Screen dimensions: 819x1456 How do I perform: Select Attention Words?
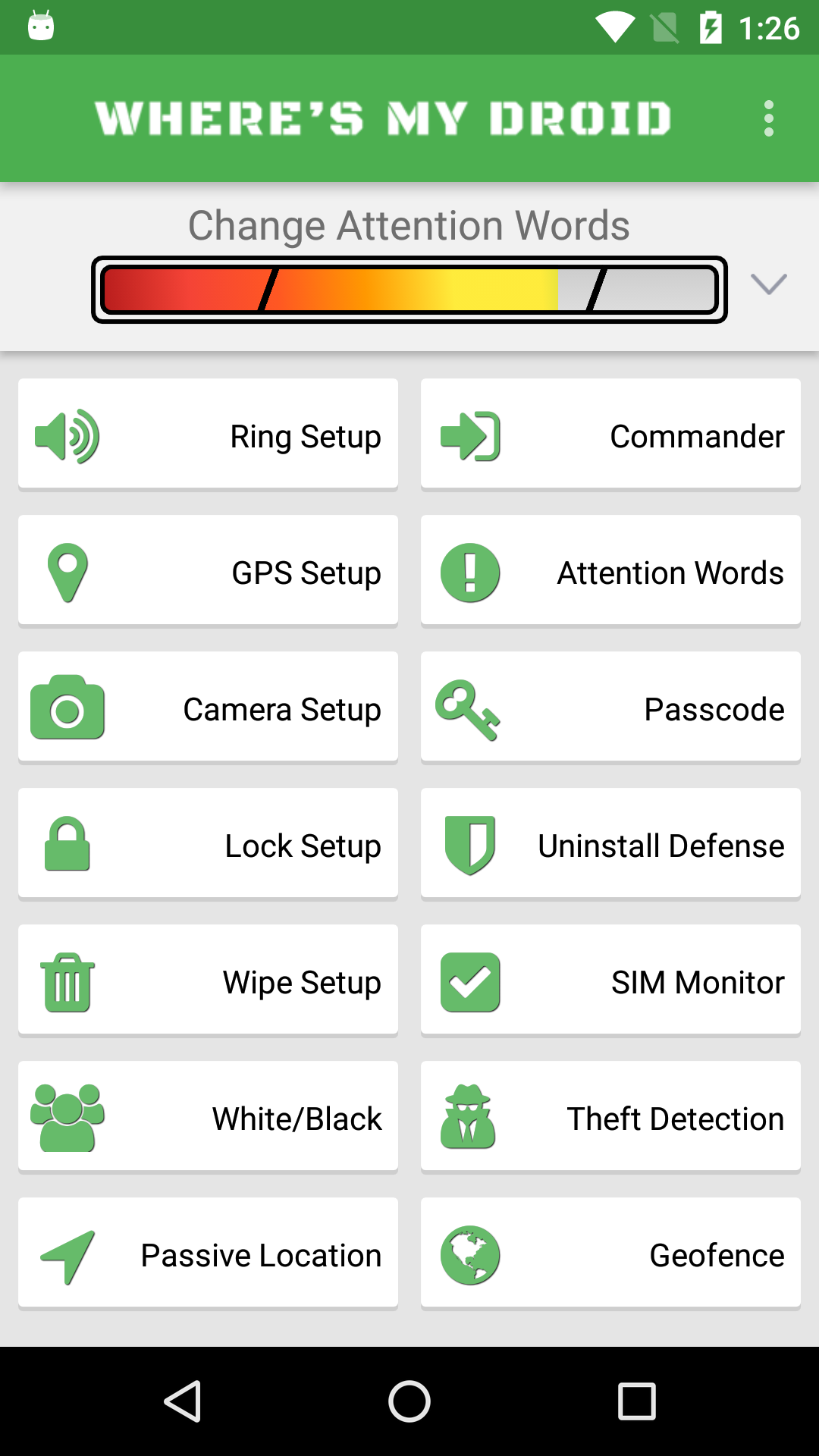610,570
